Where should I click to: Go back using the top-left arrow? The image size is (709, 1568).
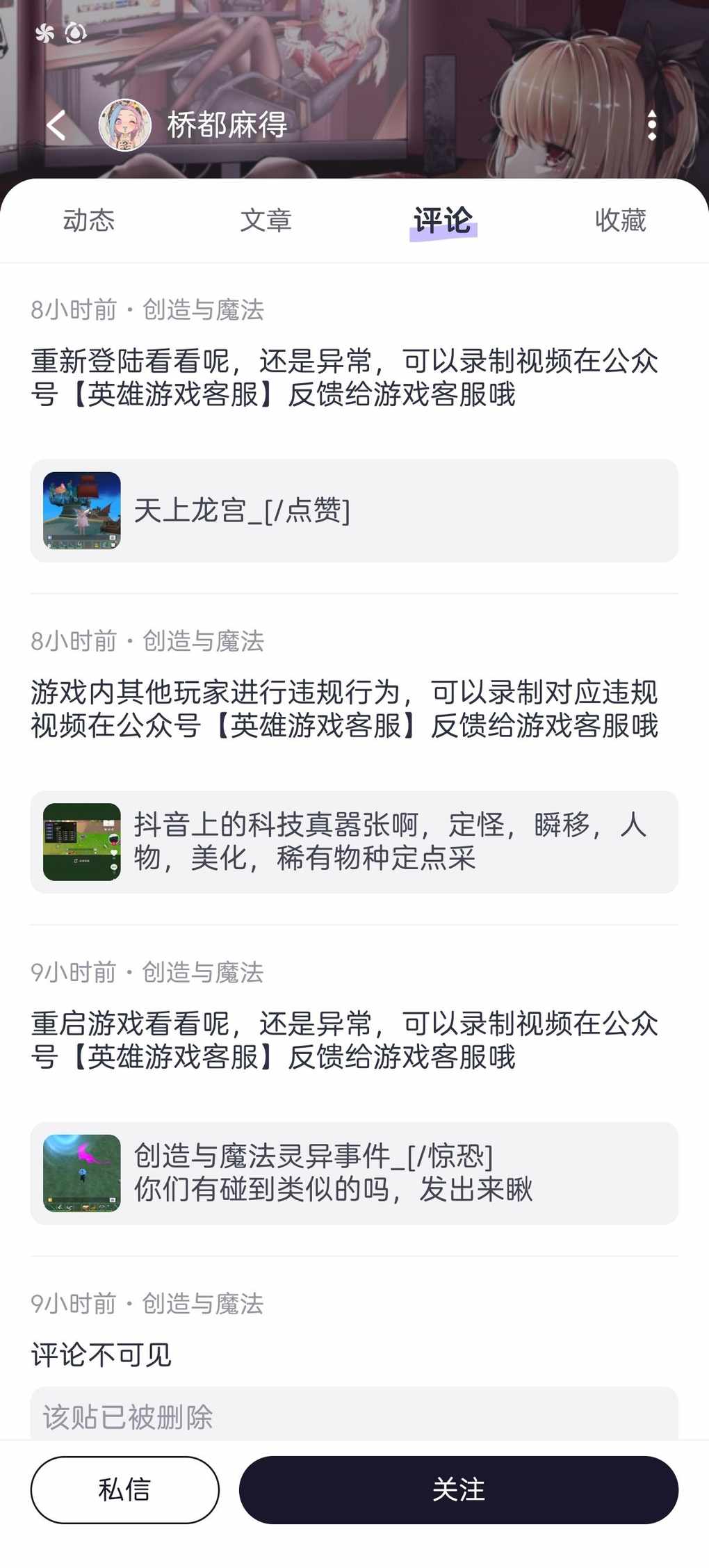click(57, 125)
